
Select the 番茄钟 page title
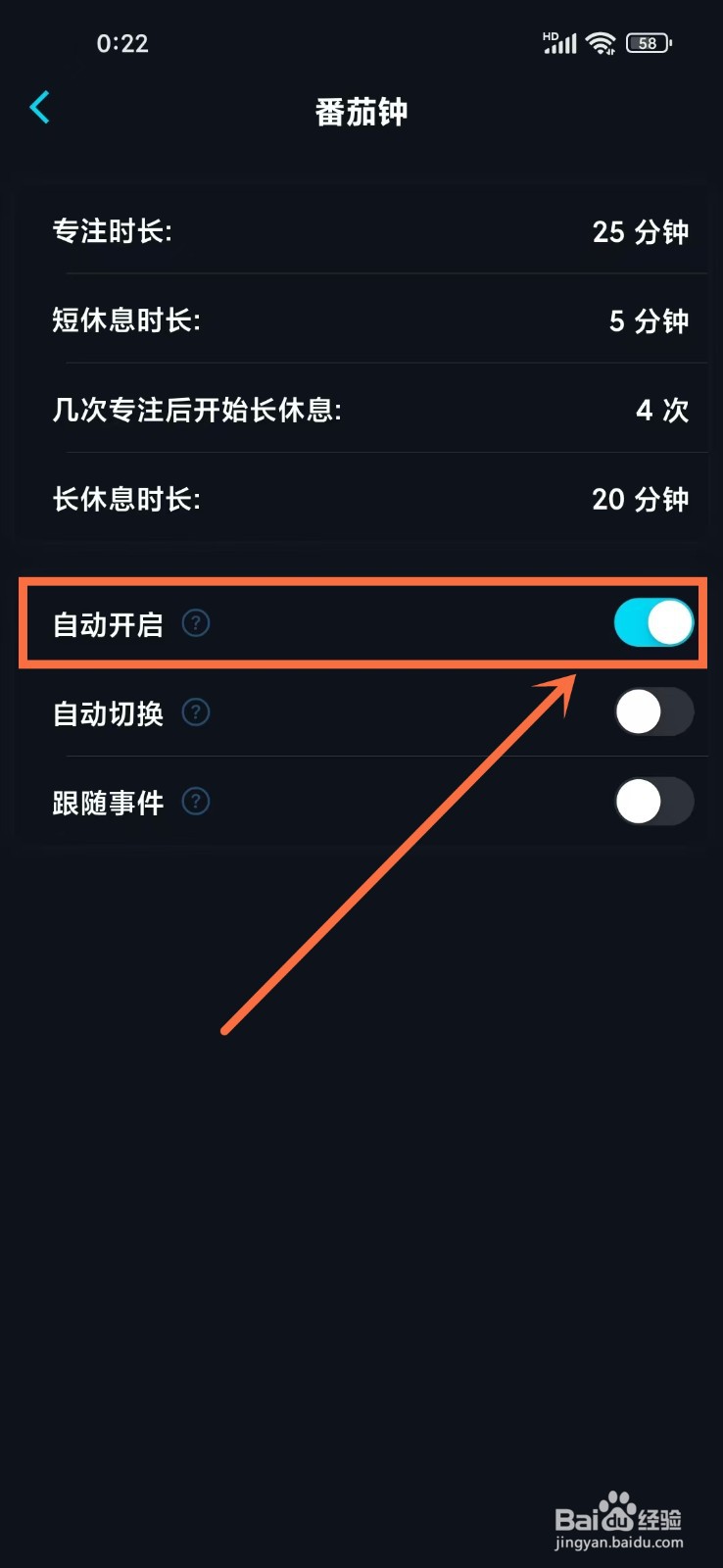click(x=361, y=113)
